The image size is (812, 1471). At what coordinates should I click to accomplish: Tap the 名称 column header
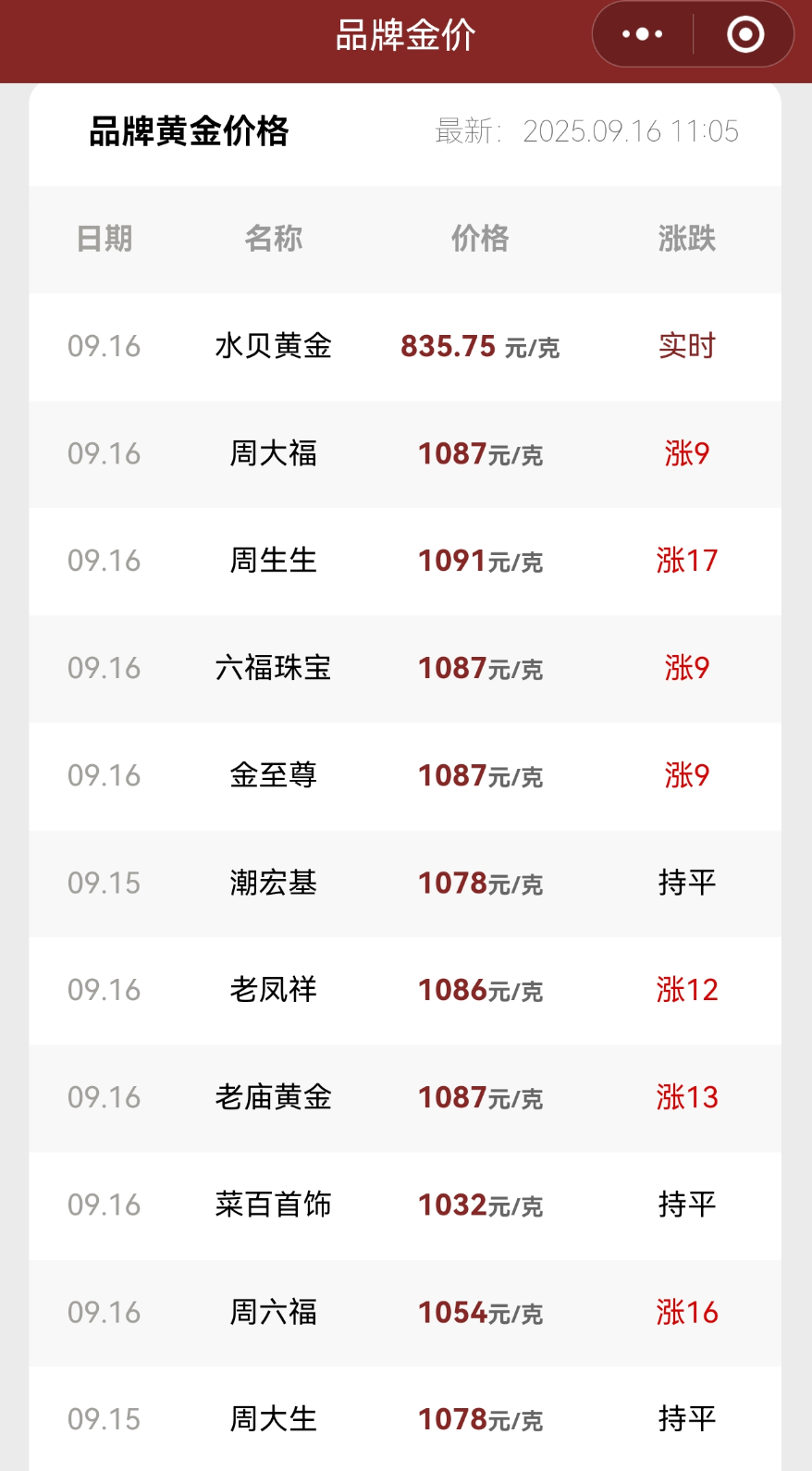click(x=273, y=239)
